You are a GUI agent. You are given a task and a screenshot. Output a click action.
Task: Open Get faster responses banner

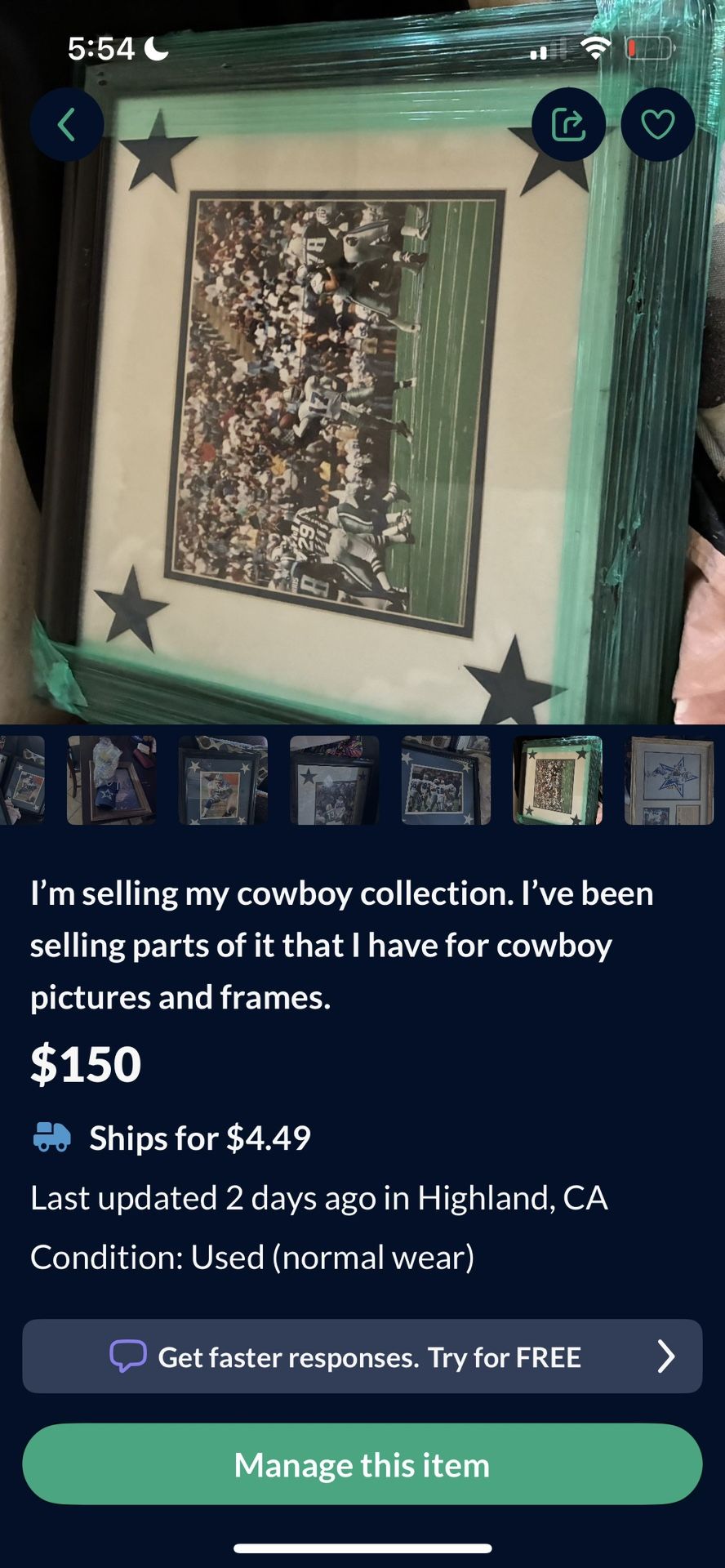(x=362, y=1356)
